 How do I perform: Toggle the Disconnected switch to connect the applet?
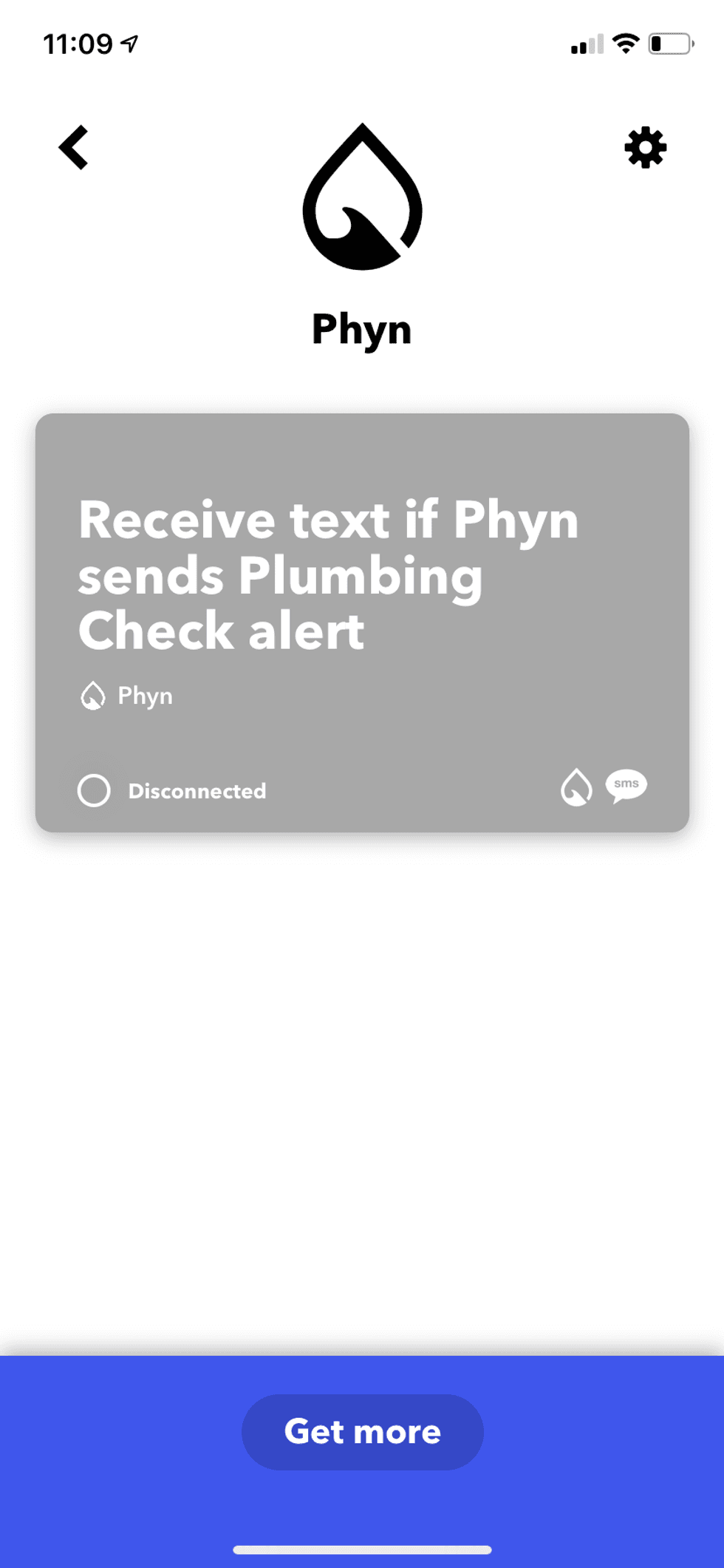[94, 791]
